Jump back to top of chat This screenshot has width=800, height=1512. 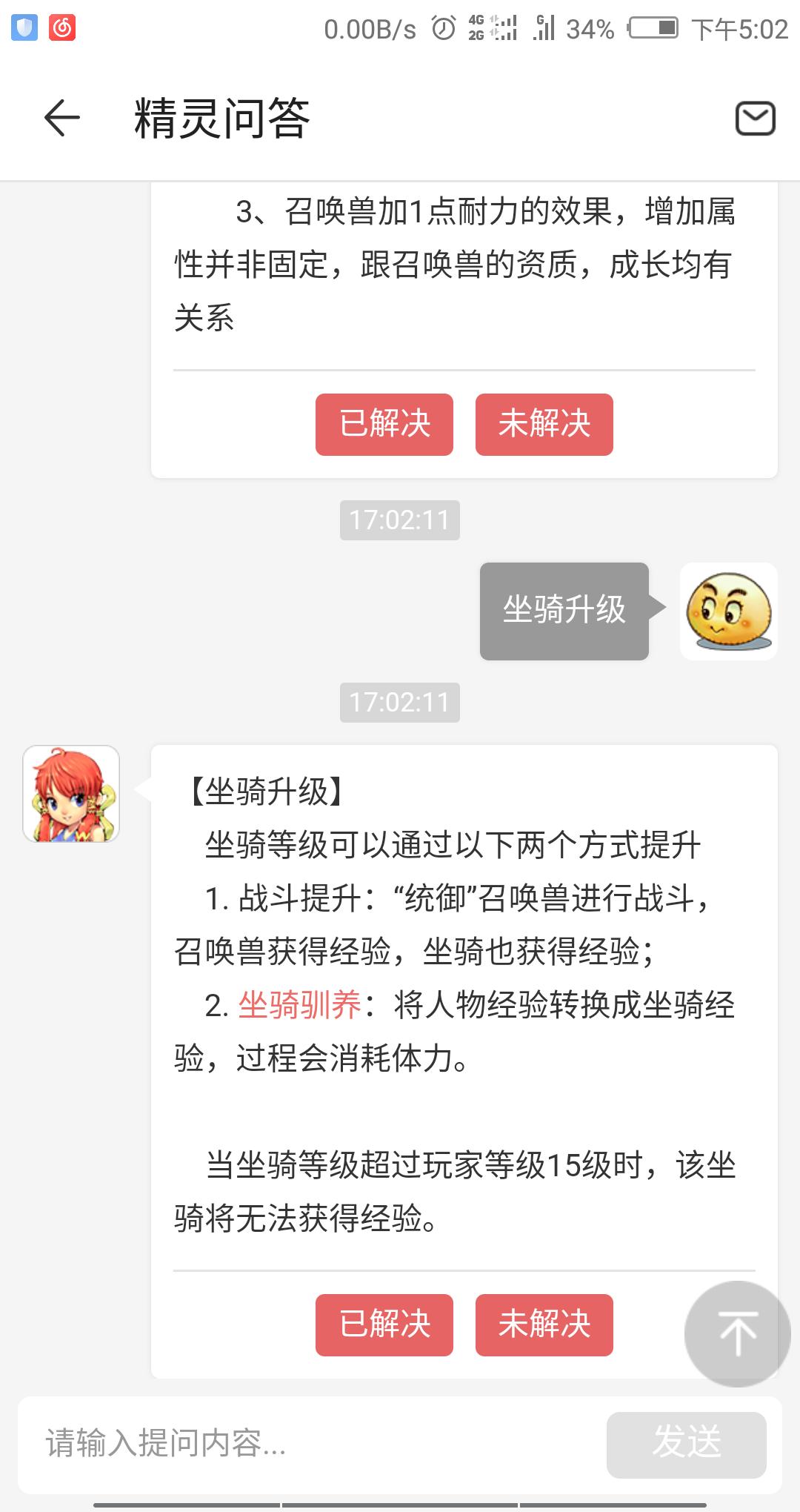737,1333
